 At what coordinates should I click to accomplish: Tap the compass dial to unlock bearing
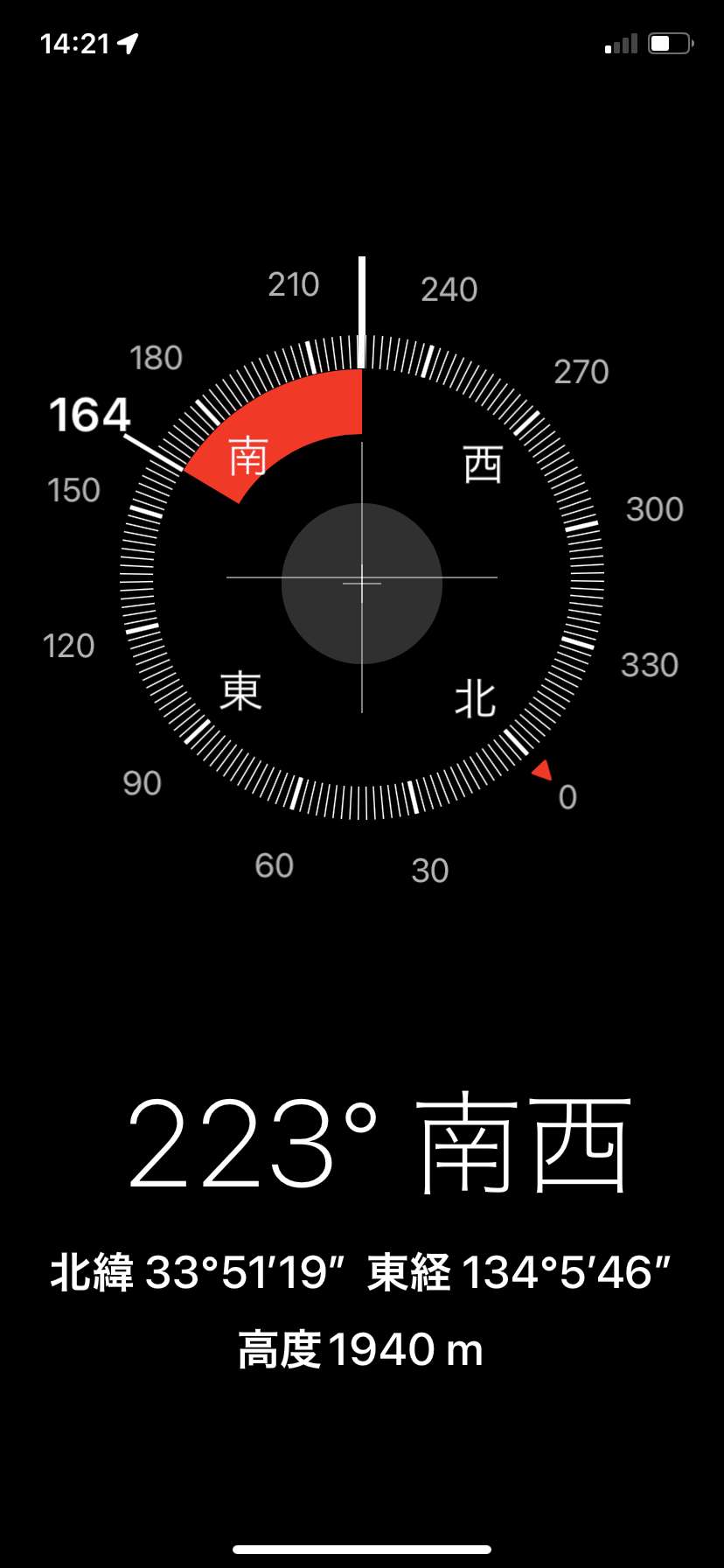(362, 577)
